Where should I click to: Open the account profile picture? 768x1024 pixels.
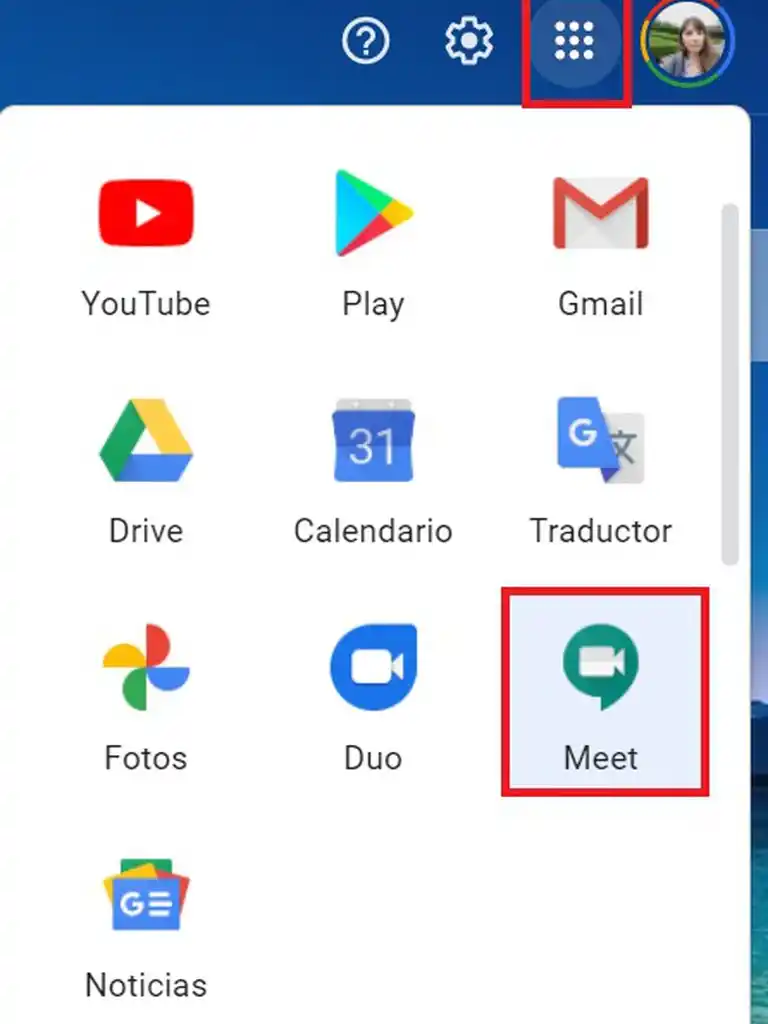coord(689,42)
